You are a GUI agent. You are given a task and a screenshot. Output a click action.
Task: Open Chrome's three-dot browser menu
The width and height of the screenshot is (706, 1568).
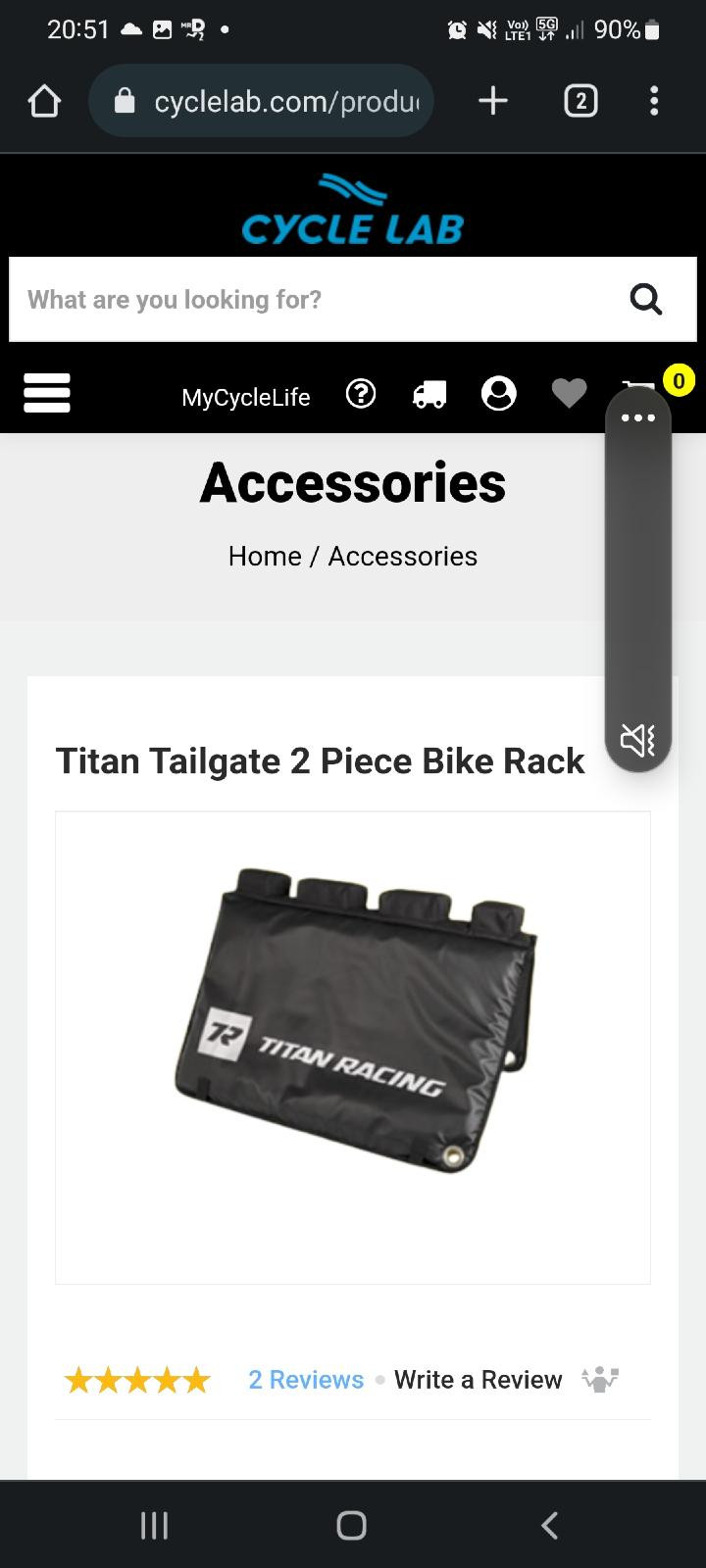653,100
